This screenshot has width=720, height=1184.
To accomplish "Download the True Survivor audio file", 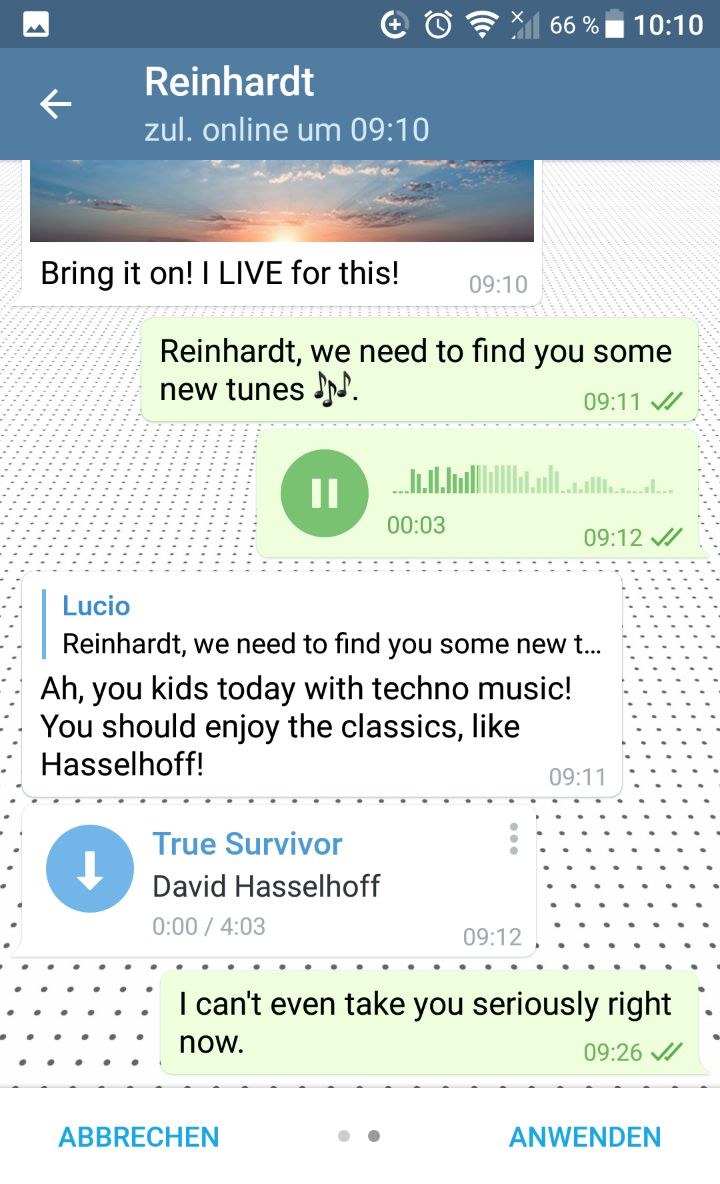I will coord(90,870).
